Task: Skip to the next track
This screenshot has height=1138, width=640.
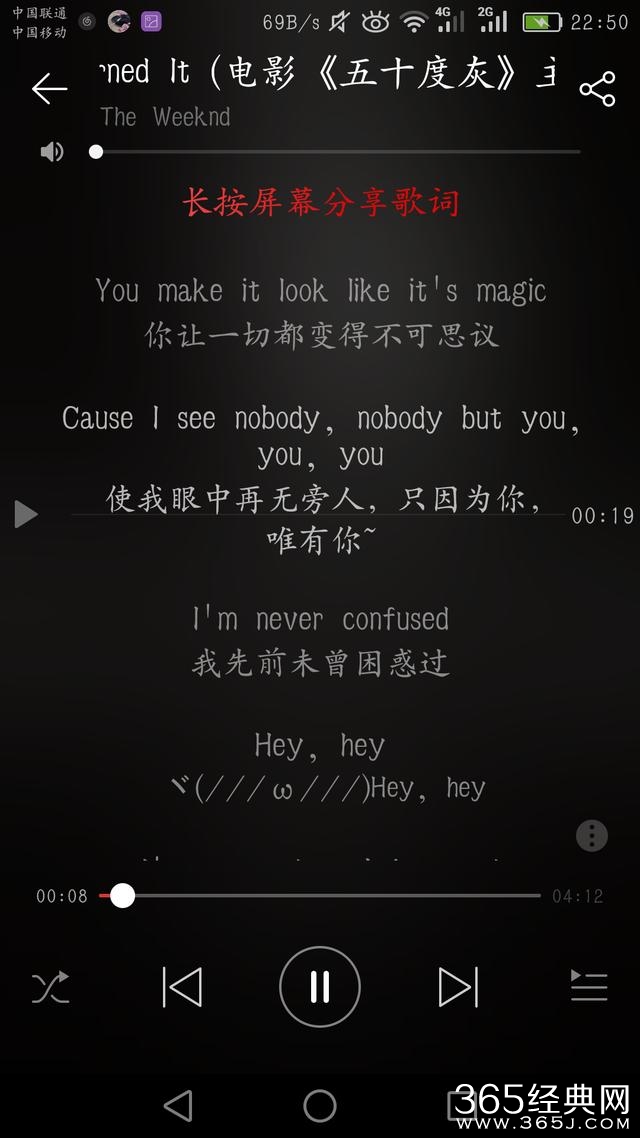Action: (x=458, y=987)
